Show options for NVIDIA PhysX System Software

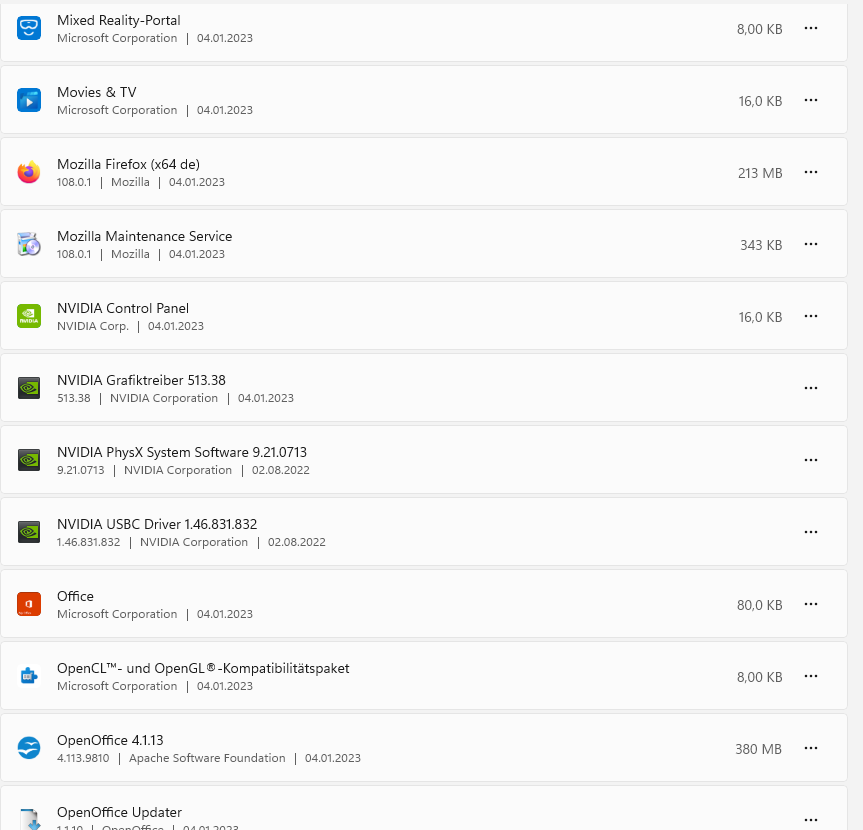coord(811,460)
